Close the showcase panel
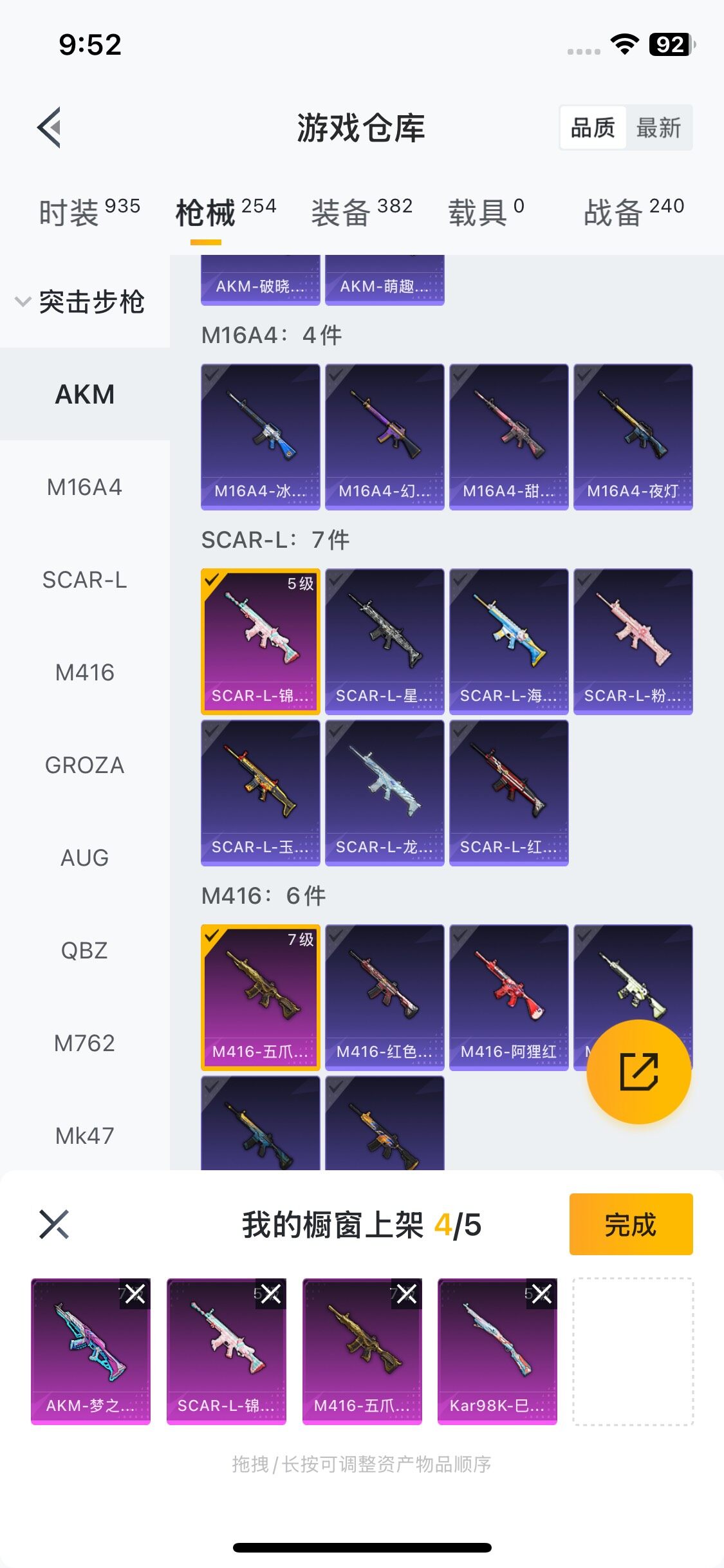Image resolution: width=724 pixels, height=1568 pixels. 54,1224
